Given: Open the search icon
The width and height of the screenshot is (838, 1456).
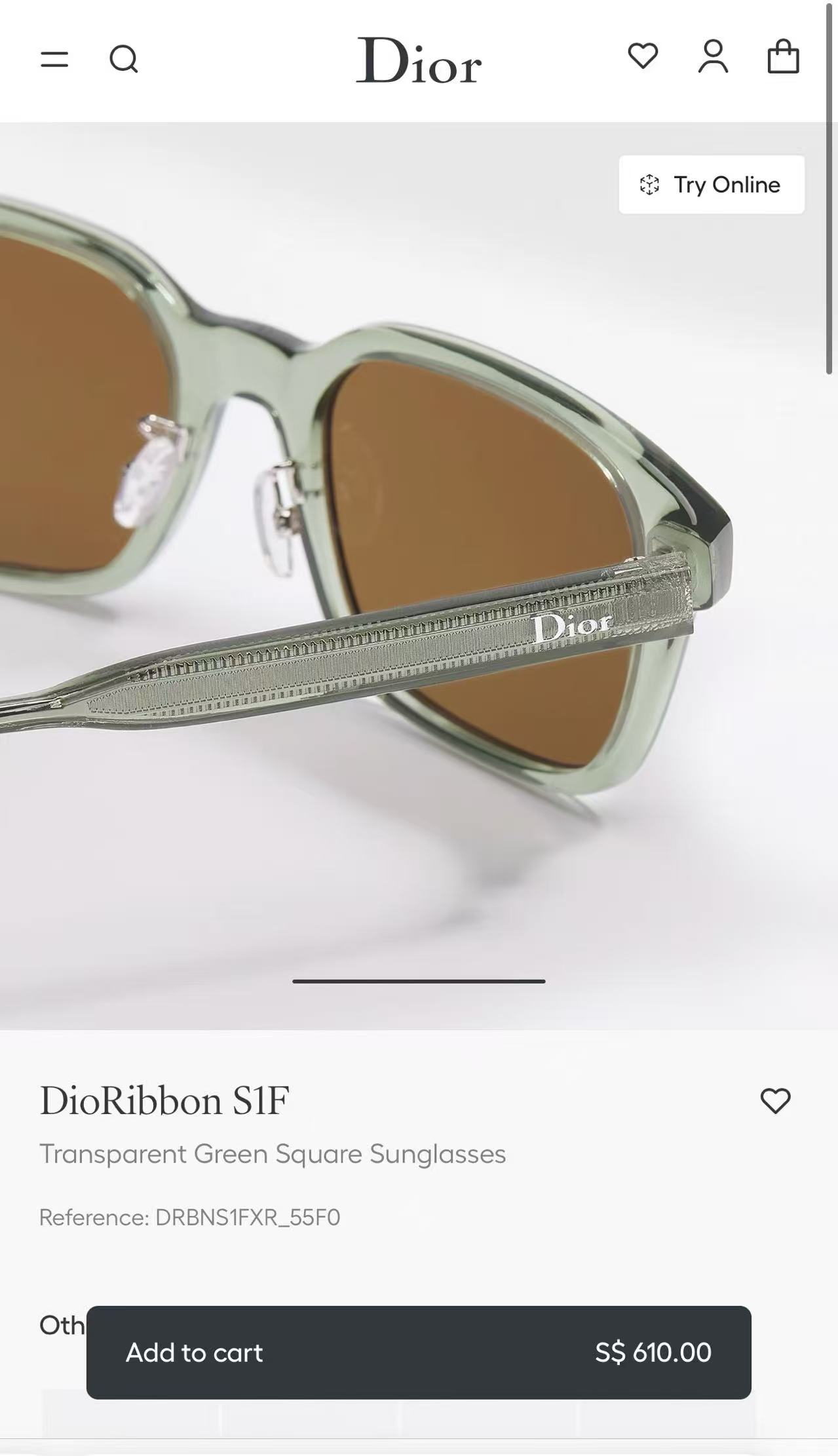Looking at the screenshot, I should pos(123,59).
